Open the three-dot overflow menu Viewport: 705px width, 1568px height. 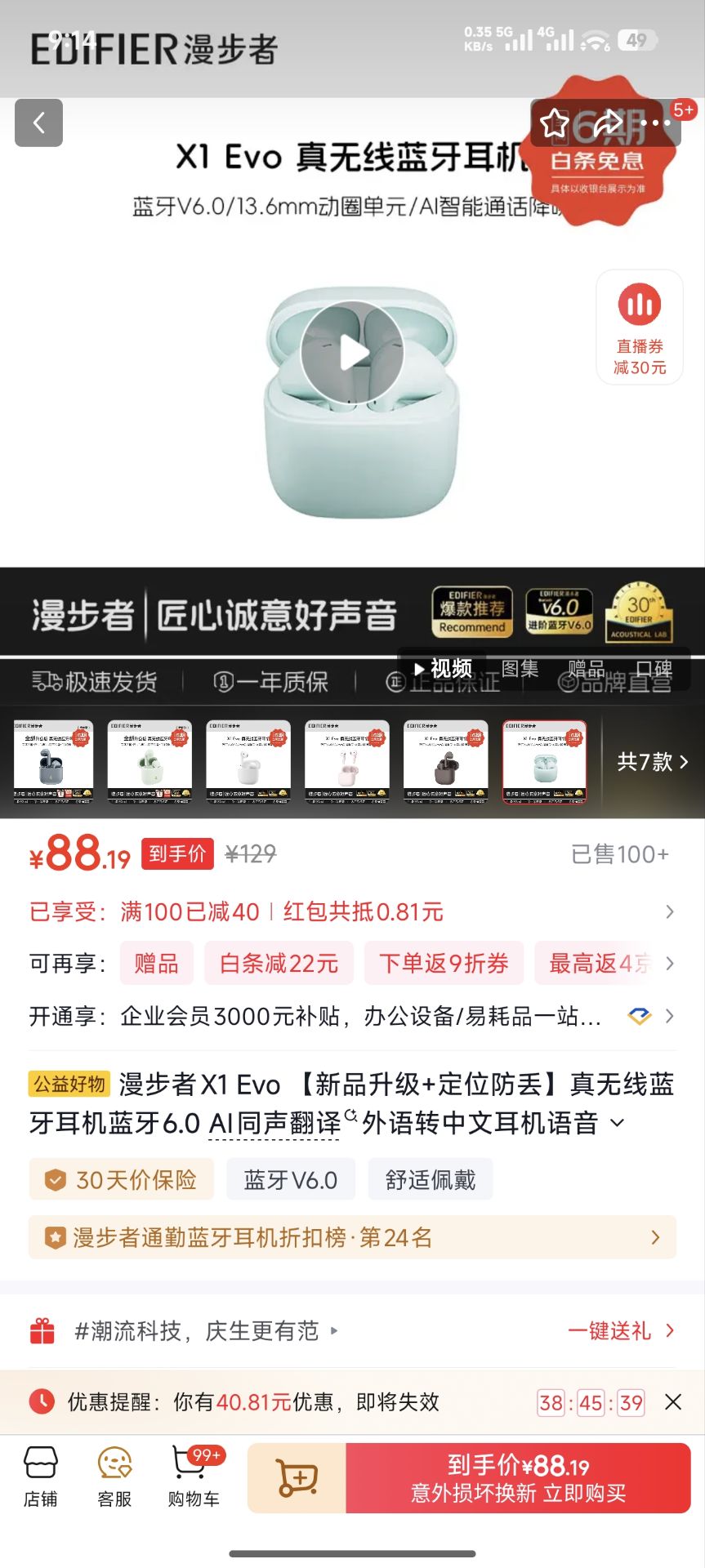[655, 123]
